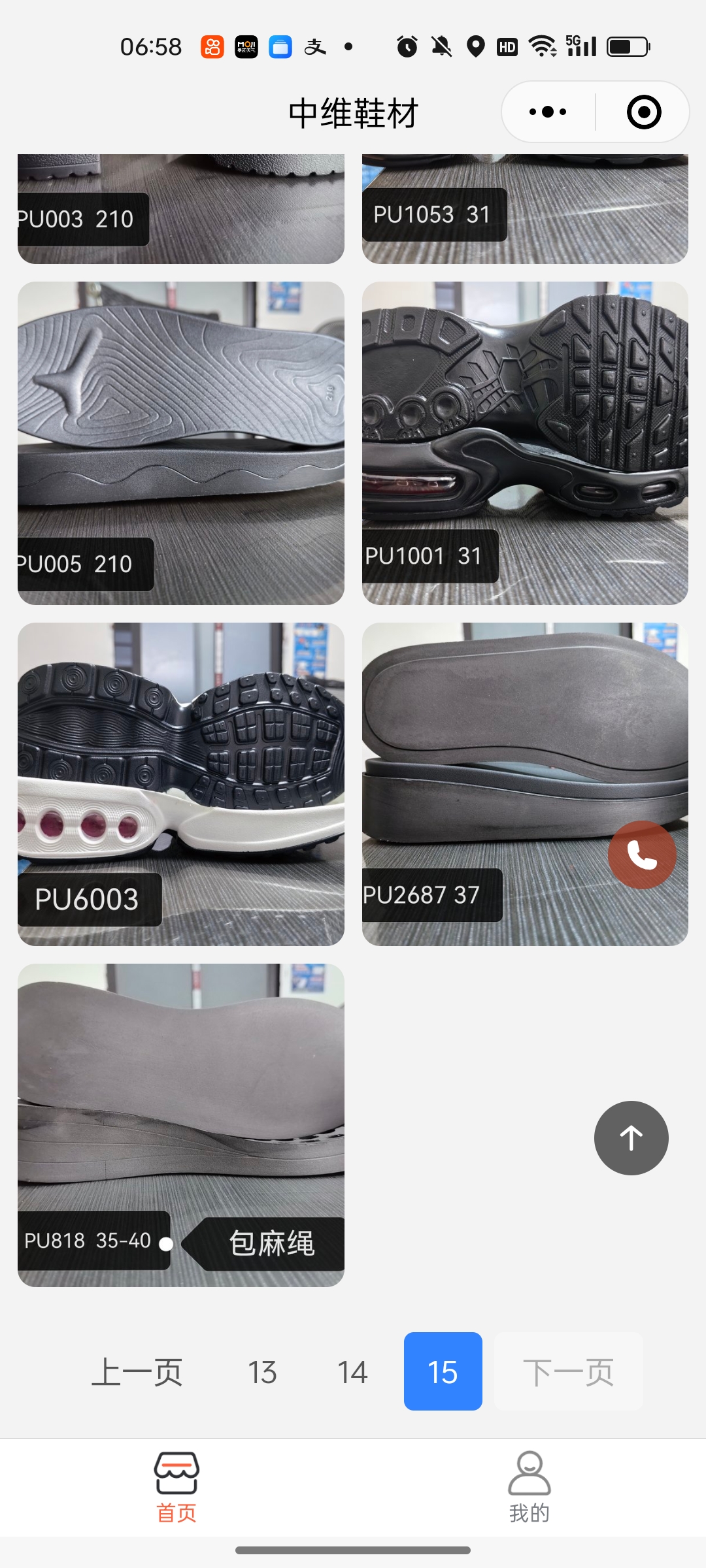Call the seller with the phone button
The image size is (706, 1568).
[642, 855]
